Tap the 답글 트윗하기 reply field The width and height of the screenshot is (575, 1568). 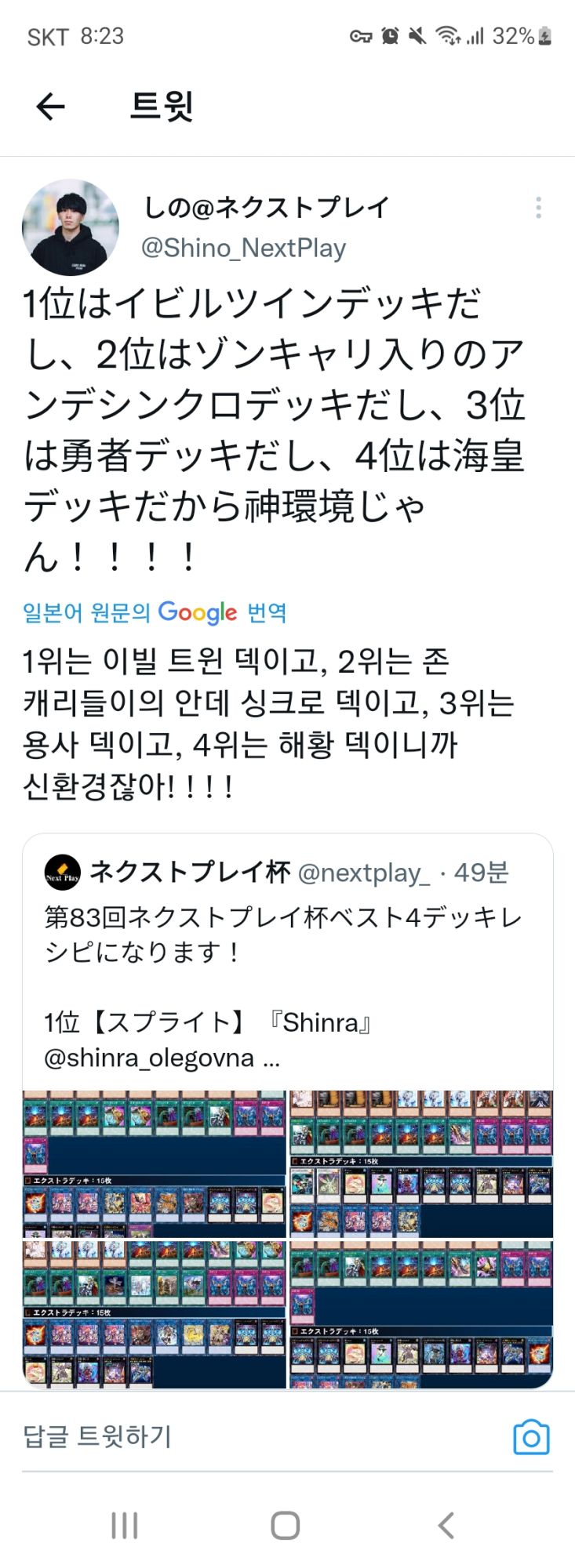pos(235,1436)
